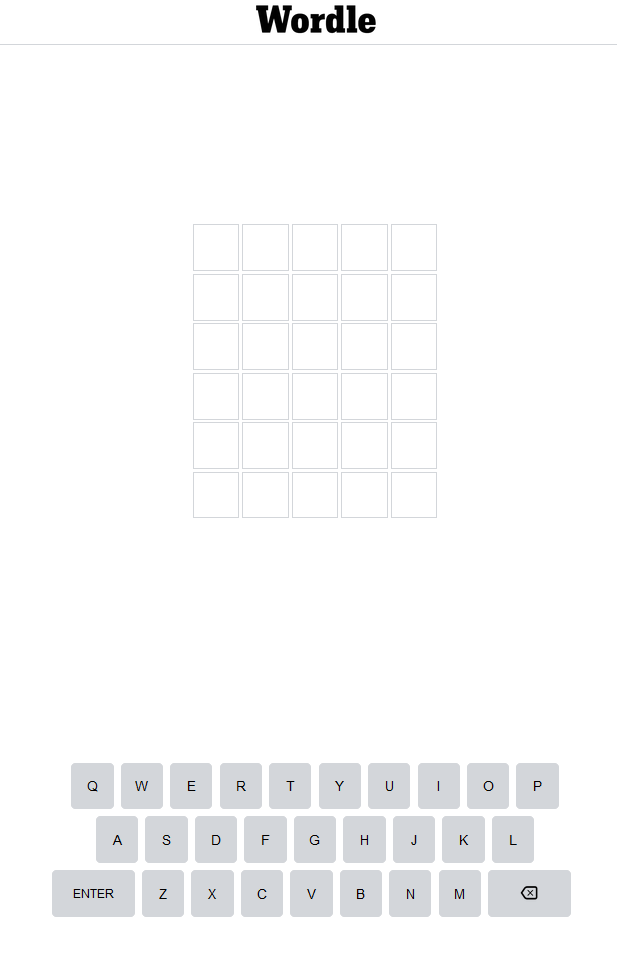
Task: Select the letter T
Action: pyautogui.click(x=290, y=786)
